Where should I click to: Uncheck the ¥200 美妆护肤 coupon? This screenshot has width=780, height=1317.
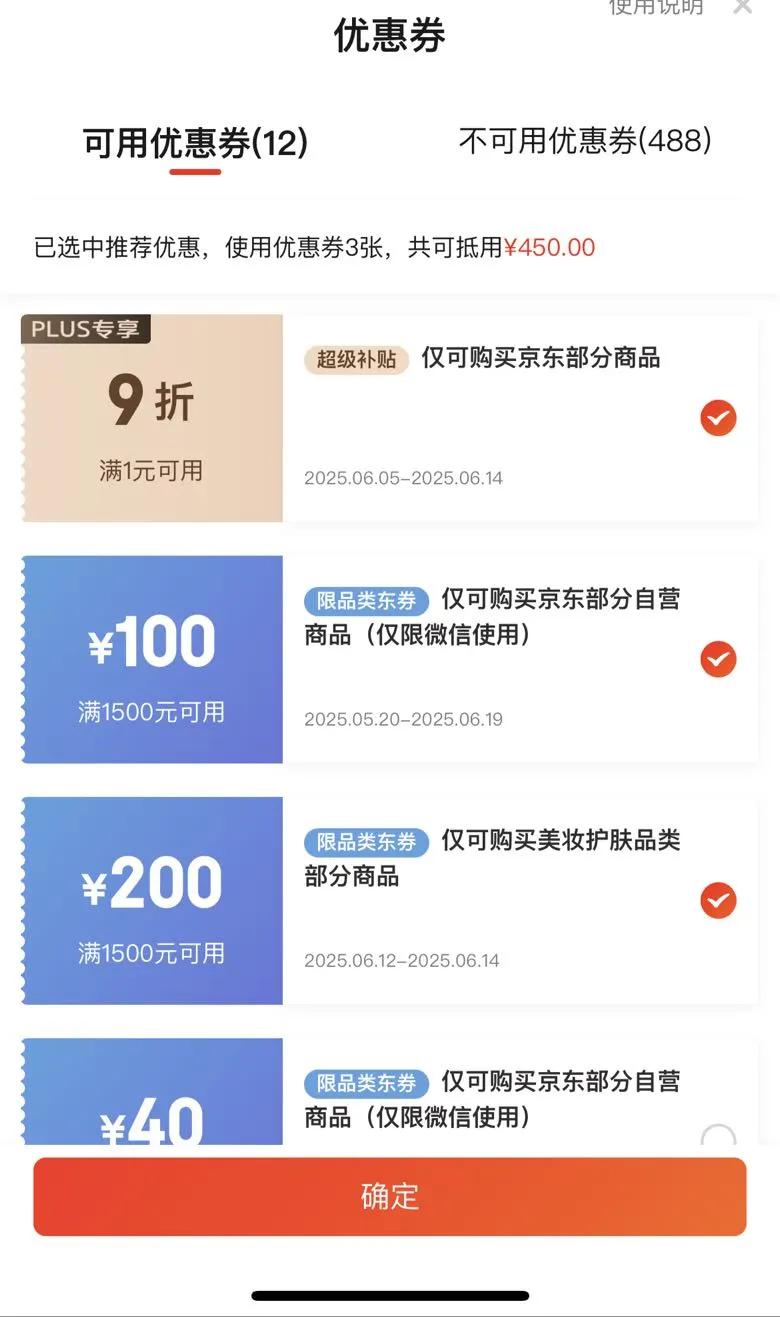click(x=718, y=900)
